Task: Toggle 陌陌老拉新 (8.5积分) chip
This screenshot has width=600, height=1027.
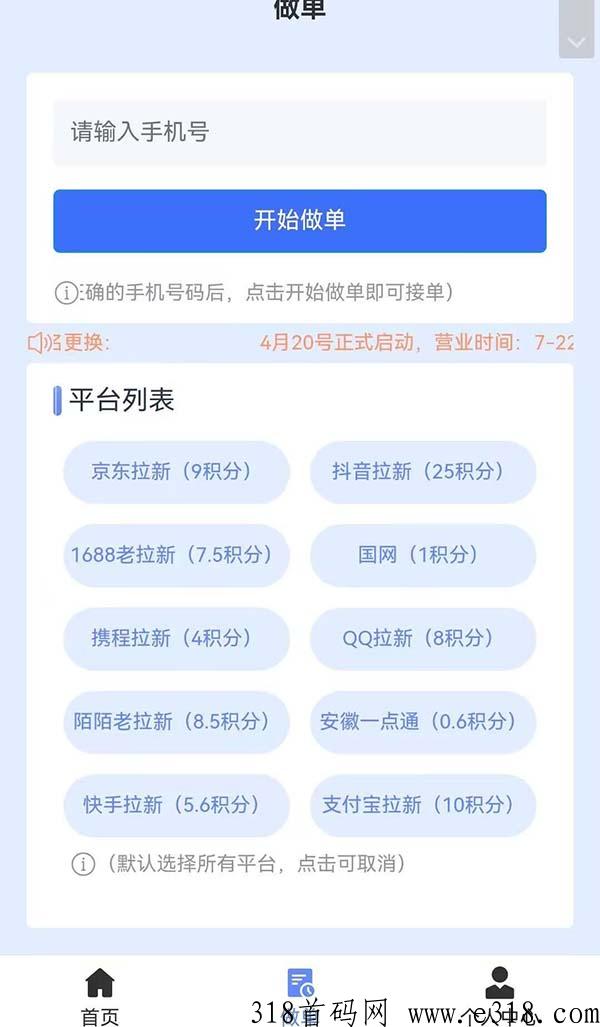Action: click(x=176, y=722)
